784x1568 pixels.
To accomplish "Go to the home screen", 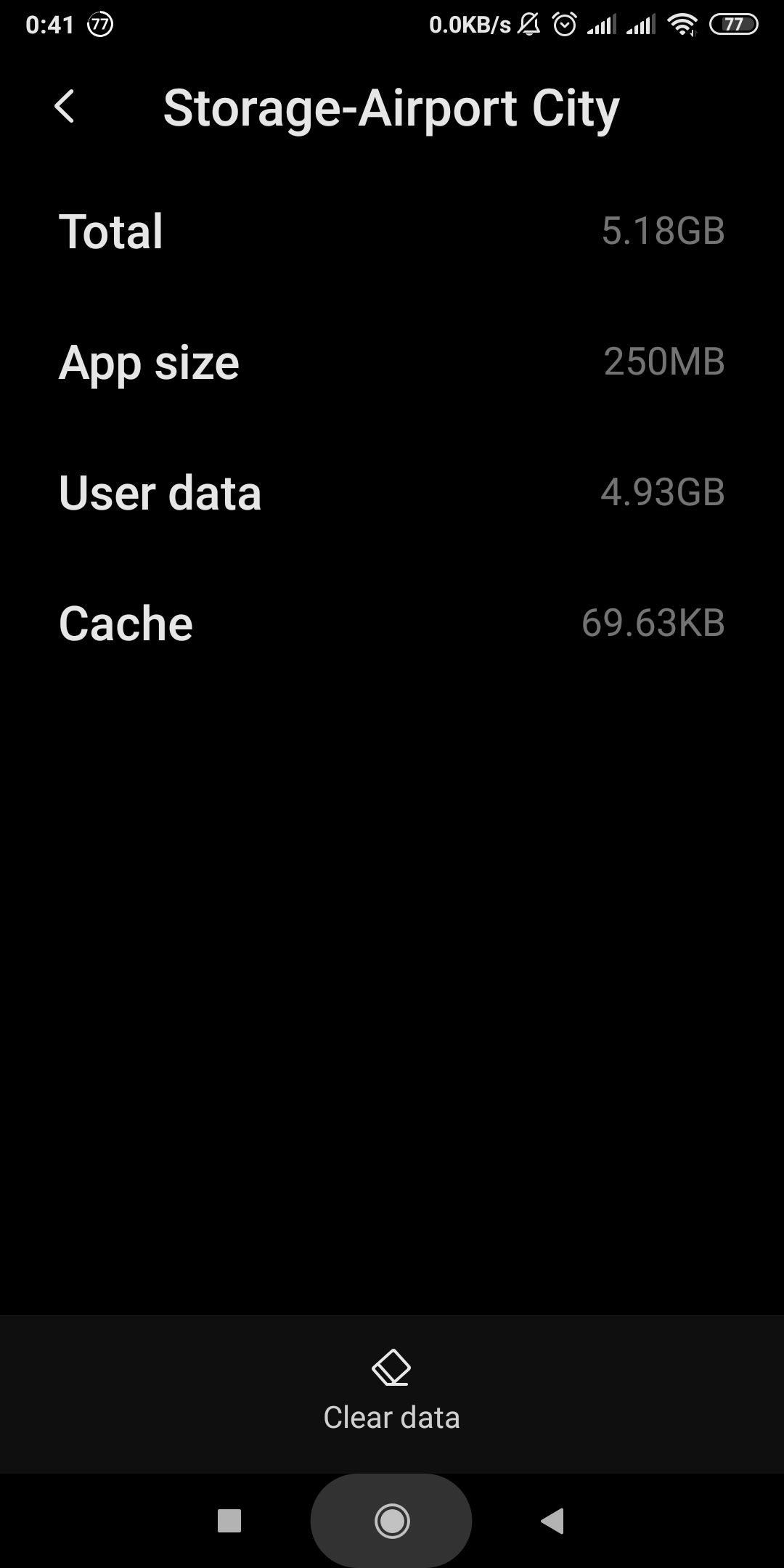I will pos(392,1520).
